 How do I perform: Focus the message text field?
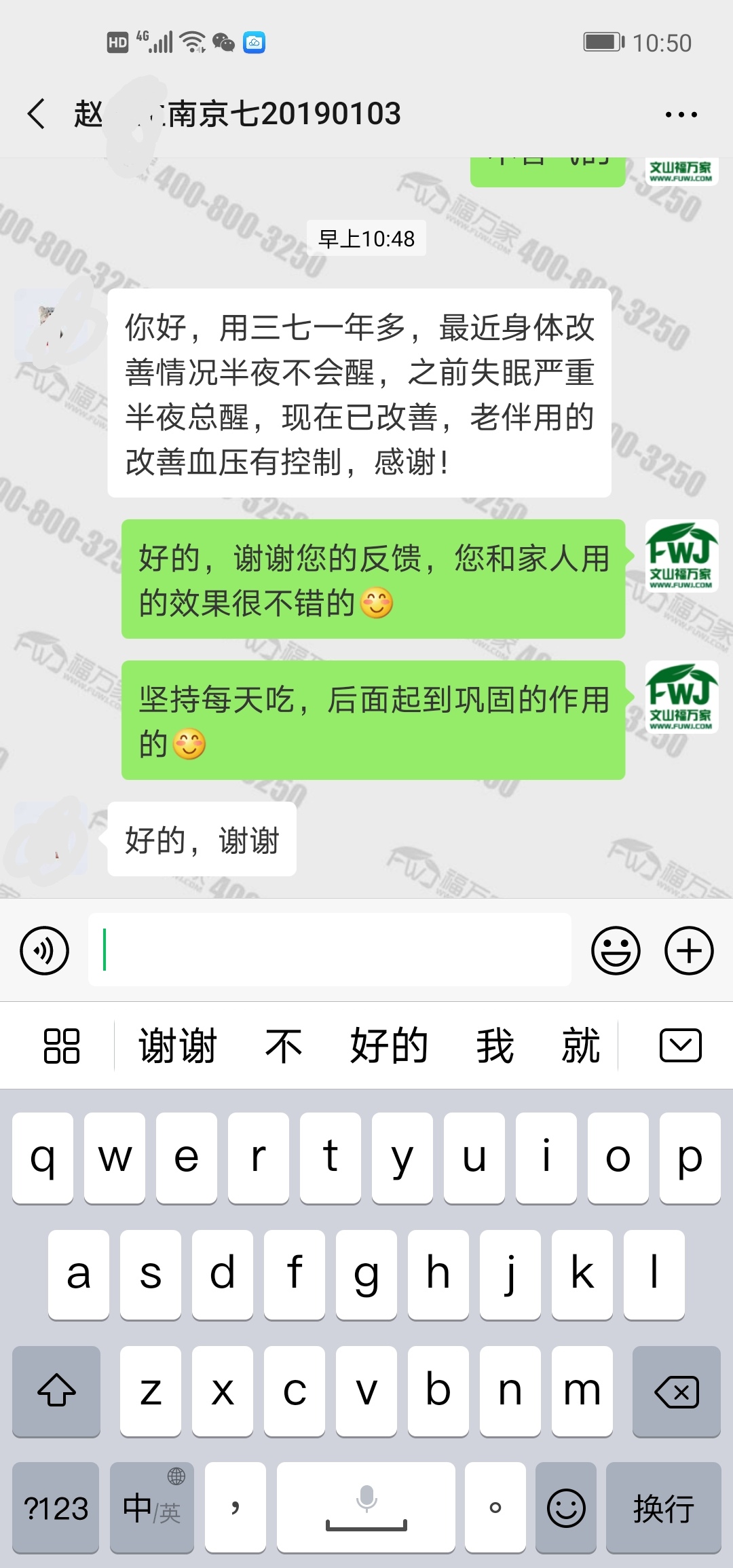[329, 950]
